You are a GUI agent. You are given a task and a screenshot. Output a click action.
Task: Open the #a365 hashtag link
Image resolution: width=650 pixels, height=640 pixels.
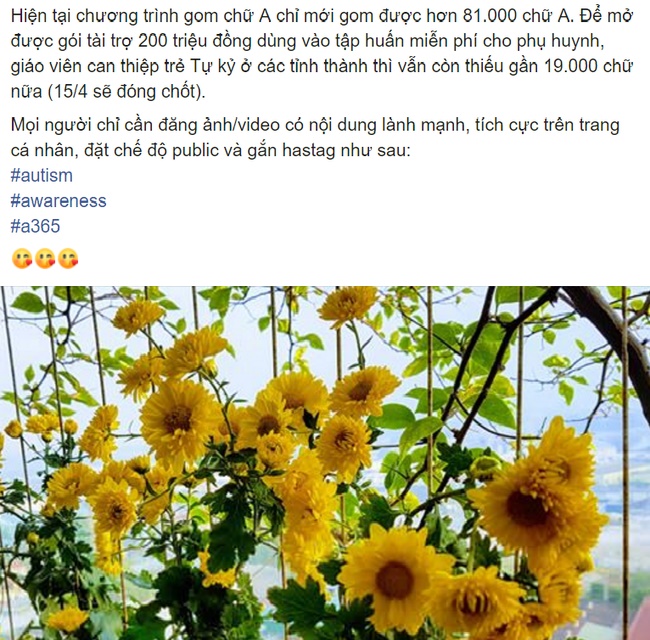(x=34, y=226)
